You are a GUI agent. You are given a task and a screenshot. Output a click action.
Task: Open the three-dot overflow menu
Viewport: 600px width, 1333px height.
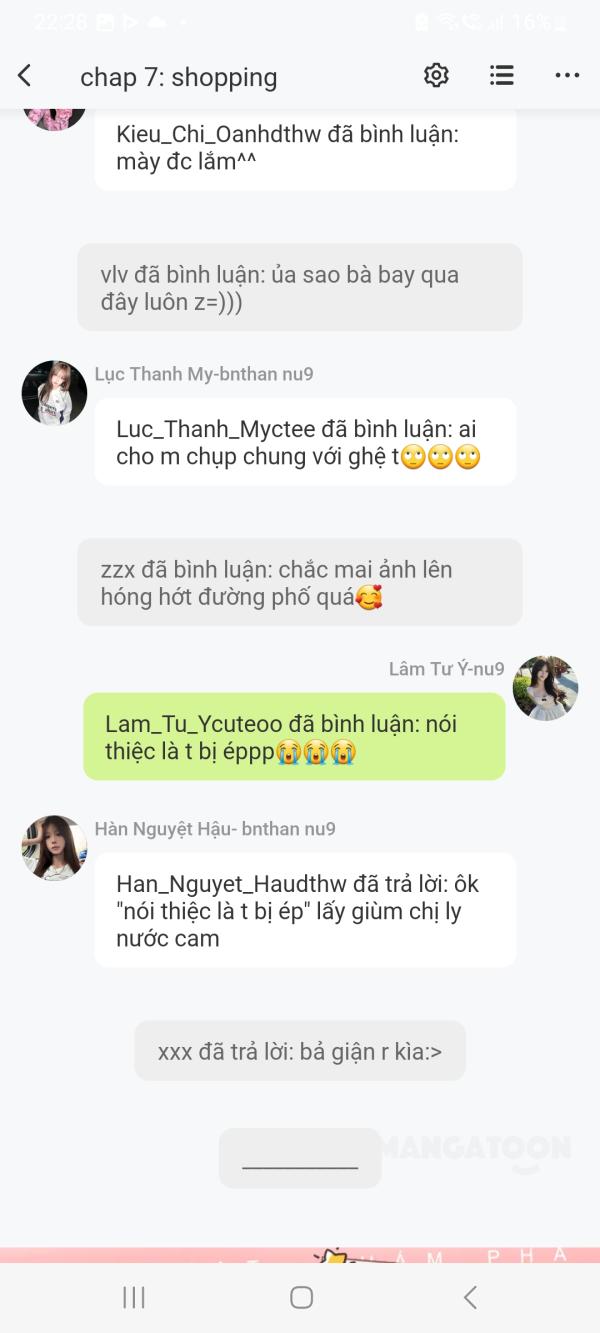pyautogui.click(x=567, y=76)
